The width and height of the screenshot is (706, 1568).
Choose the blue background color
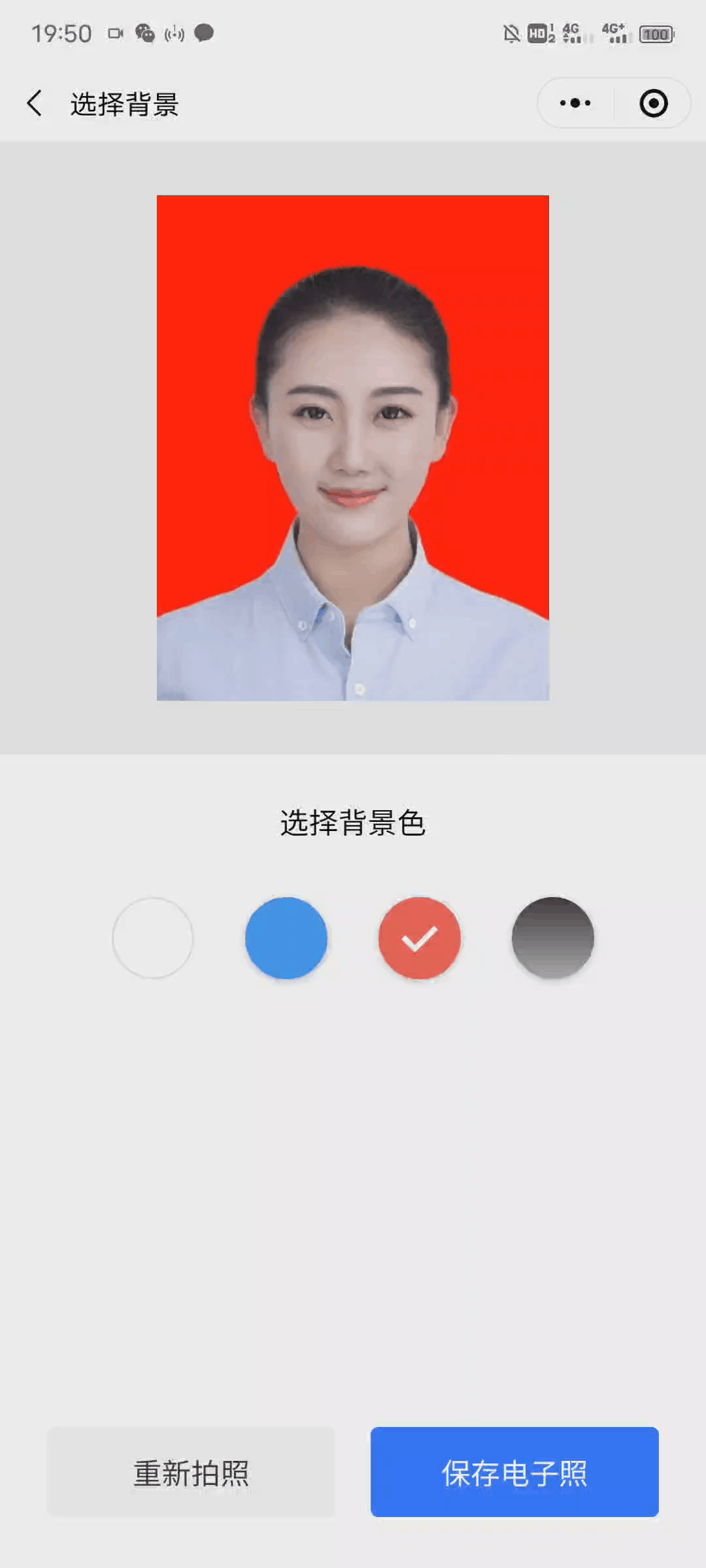click(x=286, y=938)
